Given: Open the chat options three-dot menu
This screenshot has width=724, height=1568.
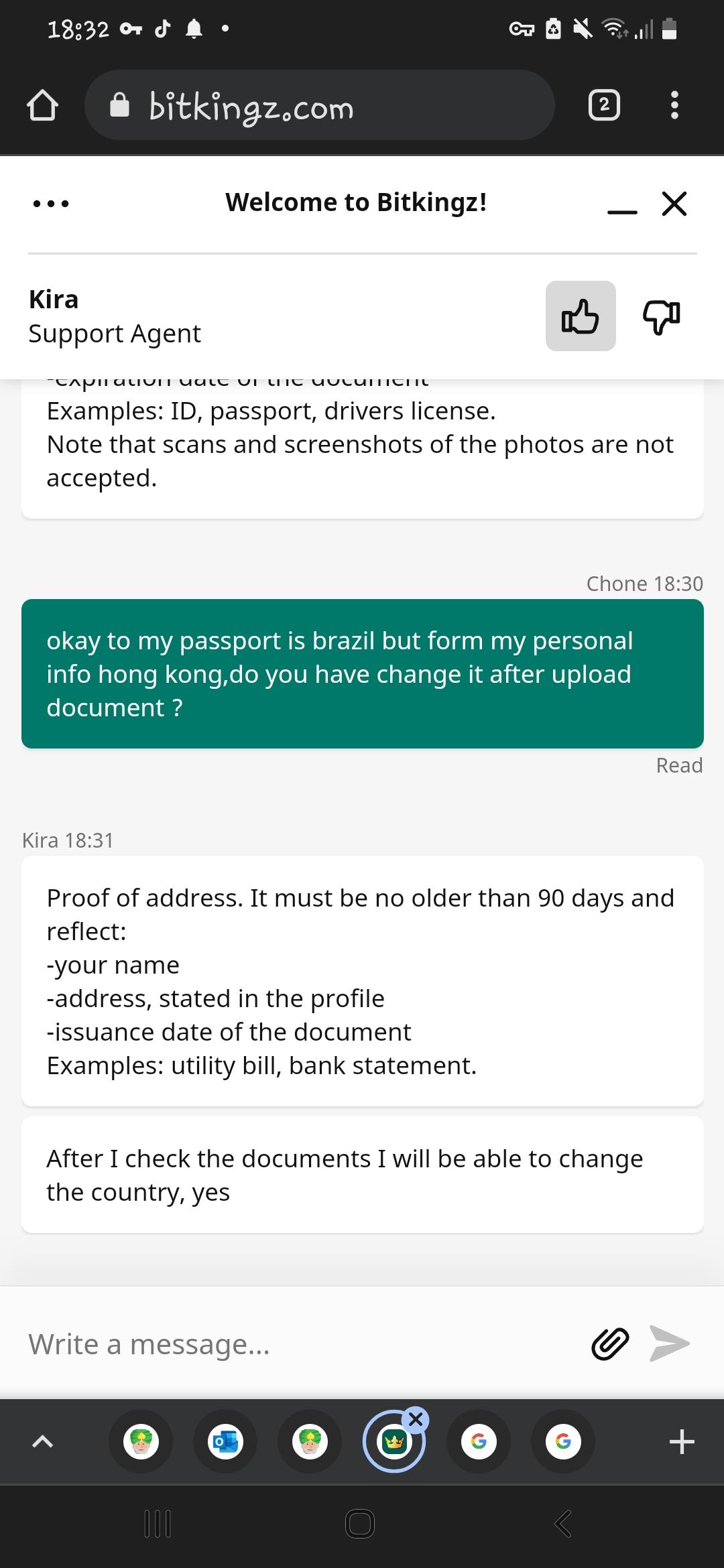Looking at the screenshot, I should point(51,204).
